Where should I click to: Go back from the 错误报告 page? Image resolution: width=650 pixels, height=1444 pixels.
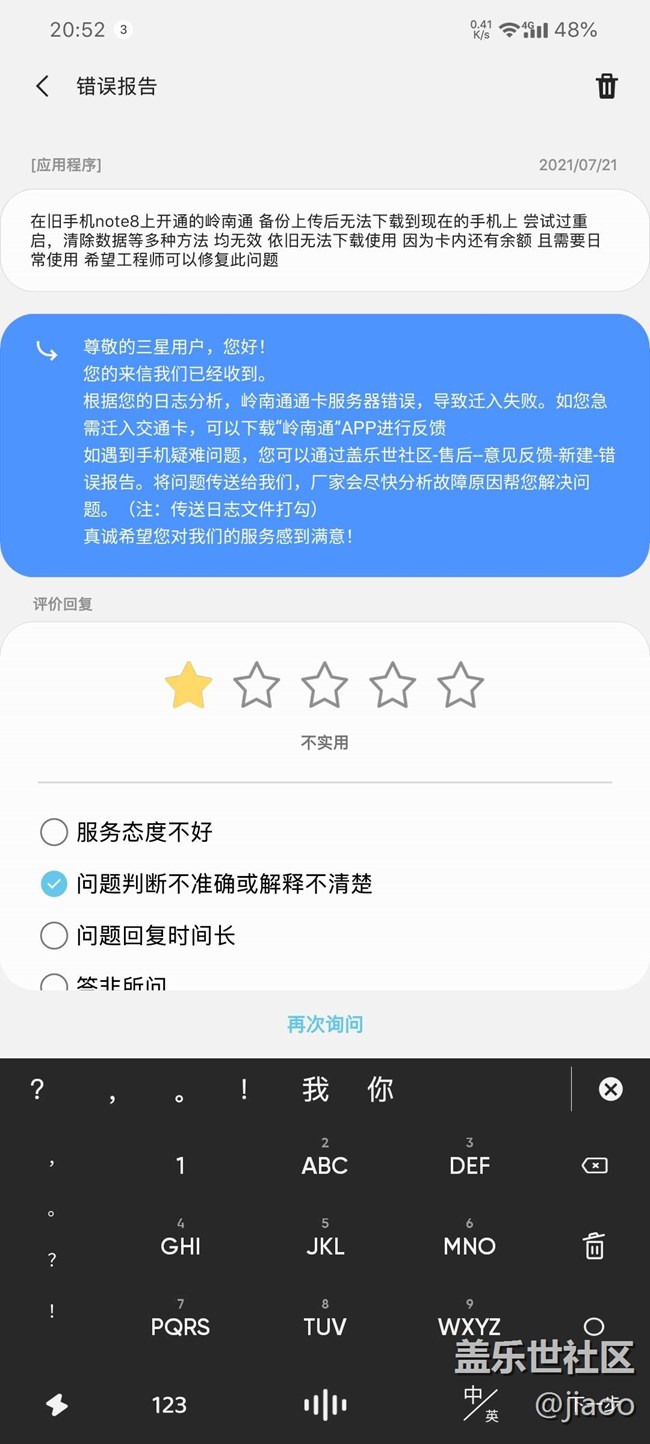42,86
